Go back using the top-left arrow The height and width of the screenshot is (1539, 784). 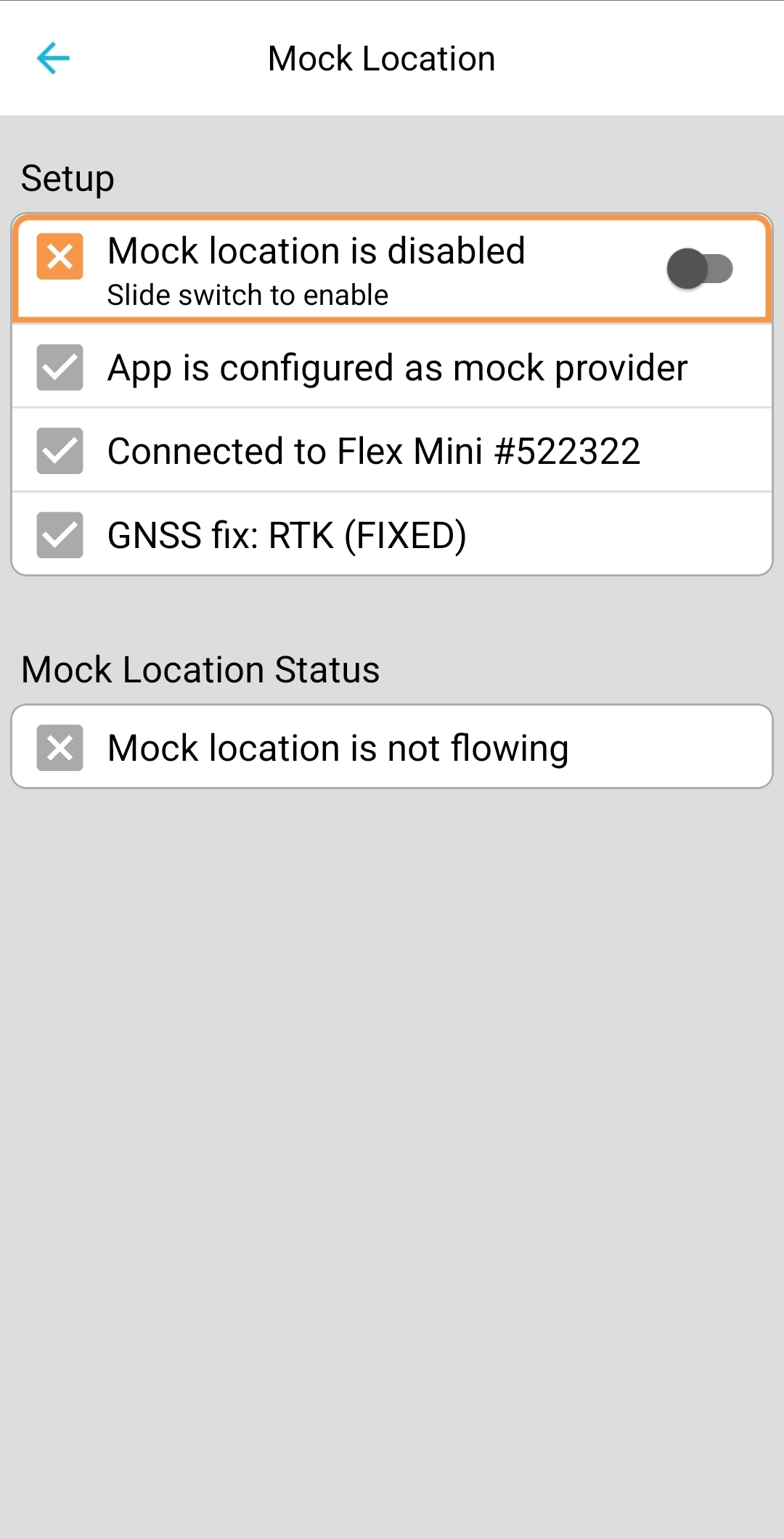coord(53,58)
